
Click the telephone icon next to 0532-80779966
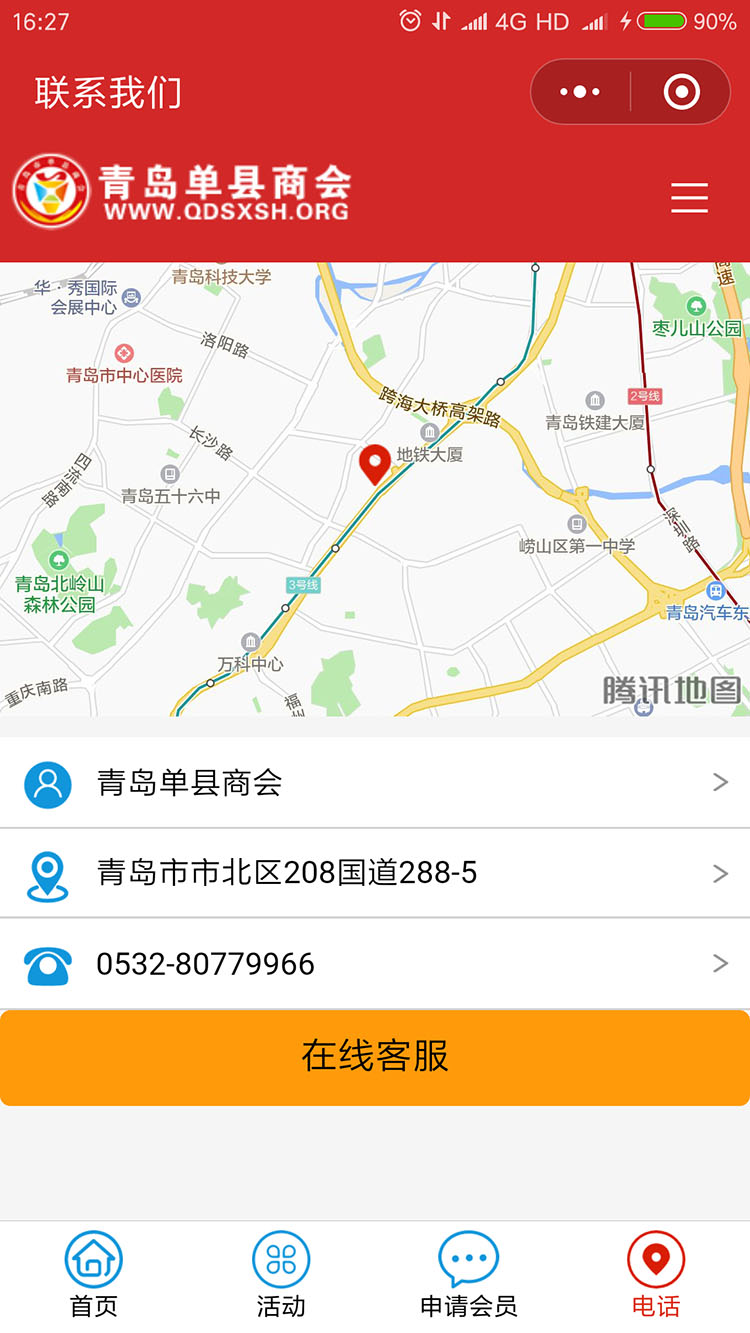(47, 963)
